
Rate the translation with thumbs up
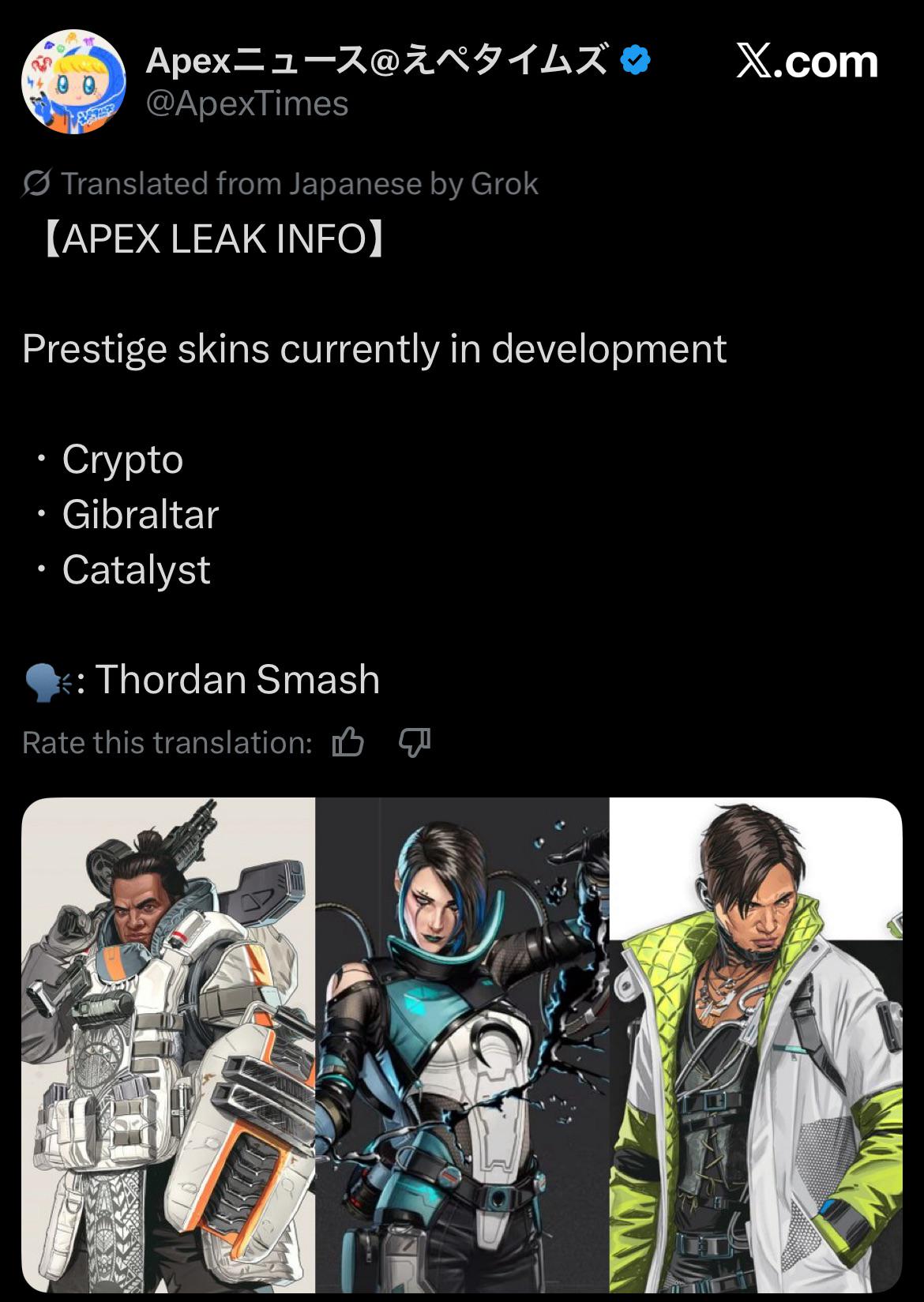point(347,743)
